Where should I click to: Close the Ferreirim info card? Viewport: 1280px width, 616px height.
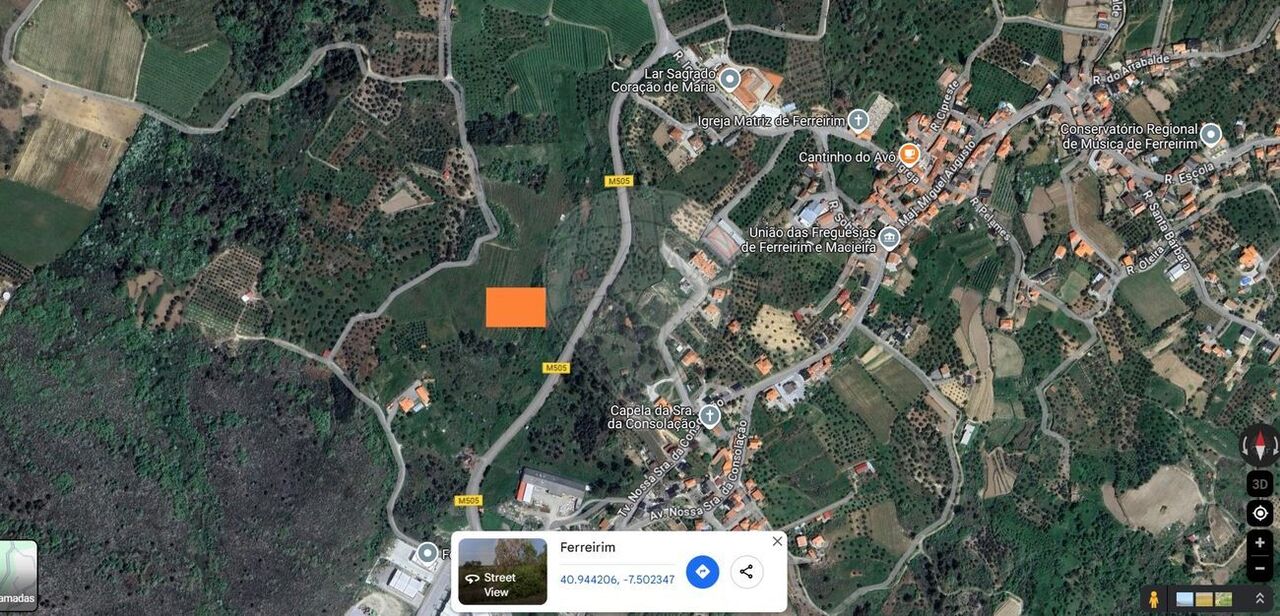coord(777,541)
